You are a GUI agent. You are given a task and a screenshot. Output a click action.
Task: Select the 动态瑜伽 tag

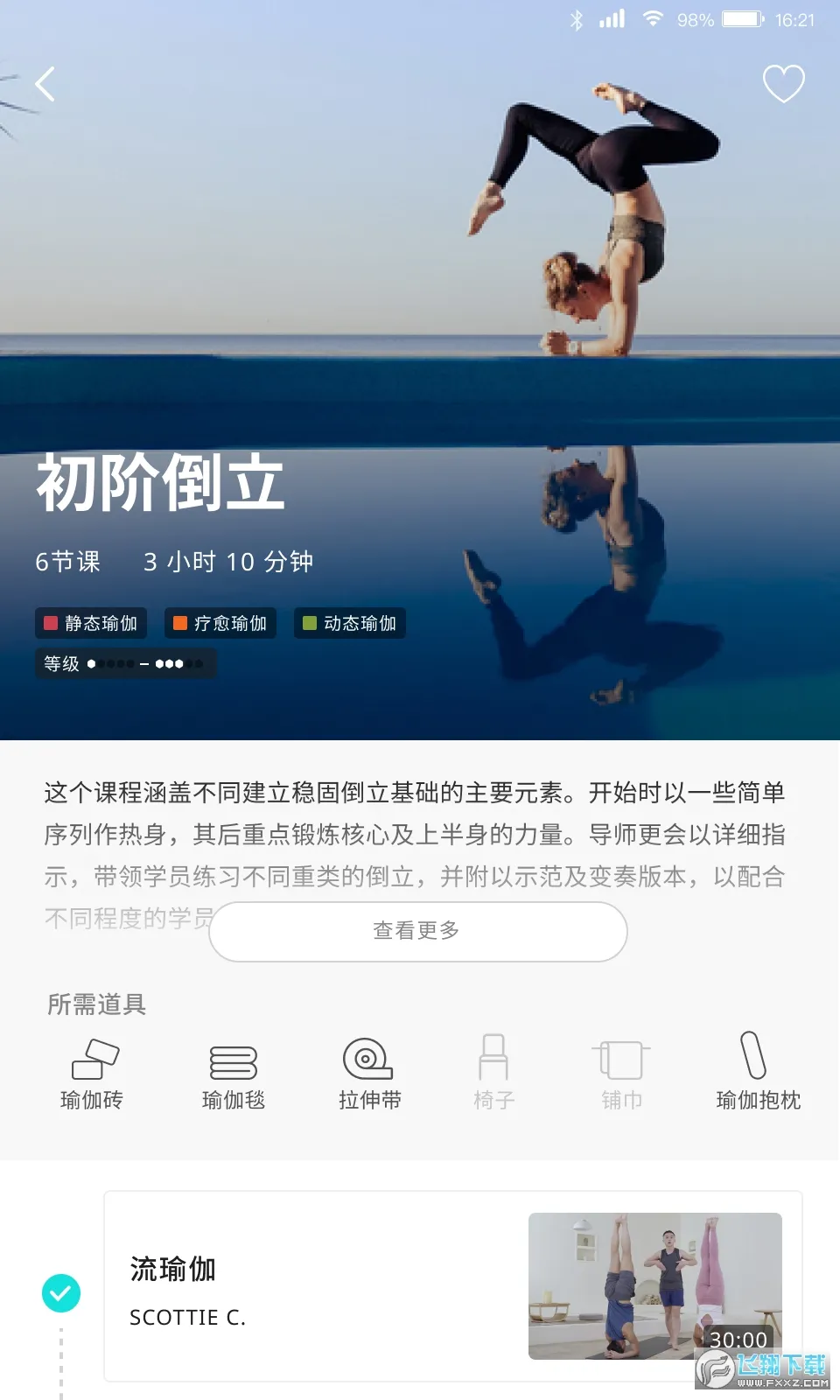point(350,623)
